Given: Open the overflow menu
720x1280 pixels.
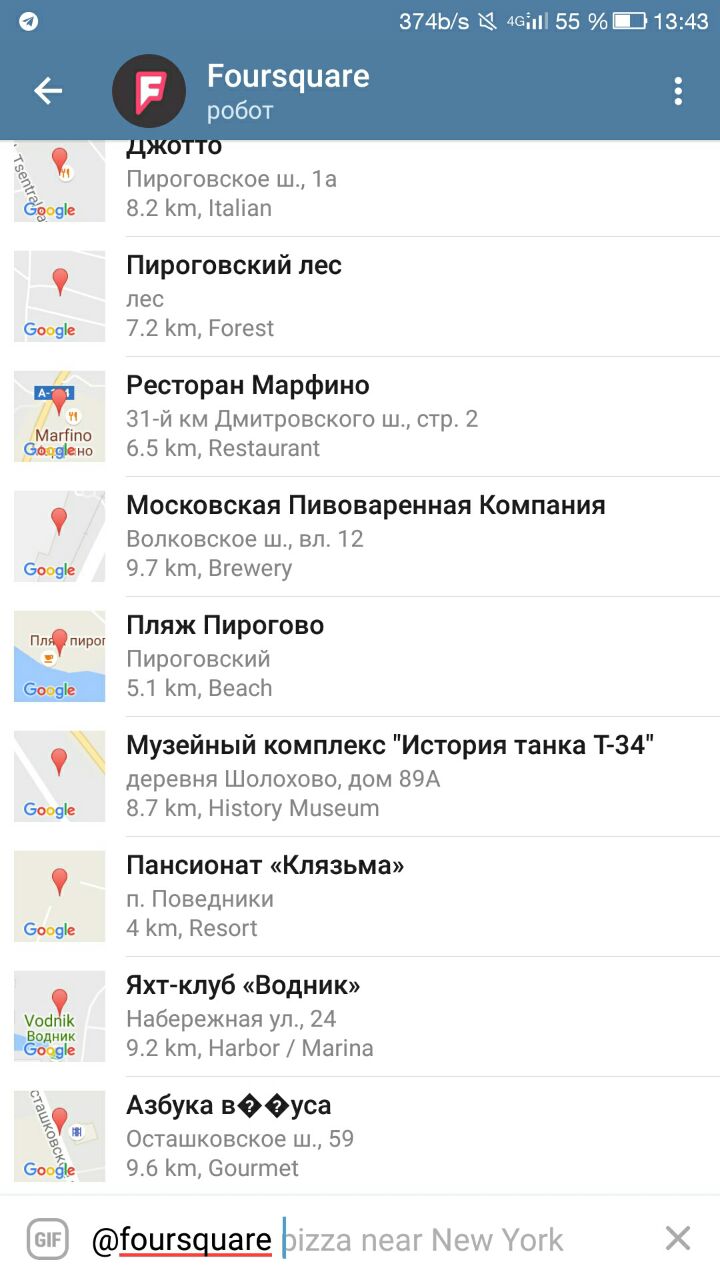Looking at the screenshot, I should coord(678,91).
